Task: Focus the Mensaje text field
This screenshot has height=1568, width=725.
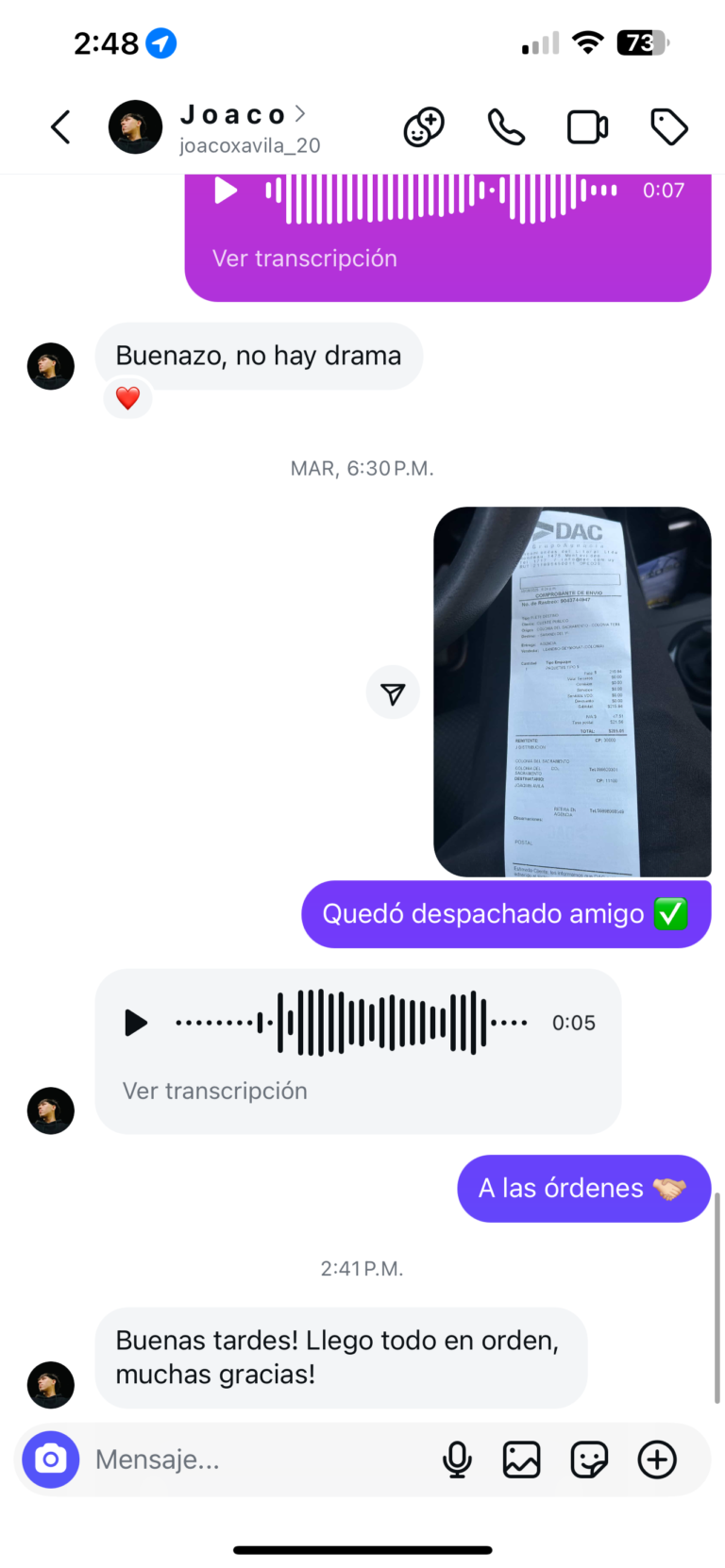Action: coord(255,1460)
